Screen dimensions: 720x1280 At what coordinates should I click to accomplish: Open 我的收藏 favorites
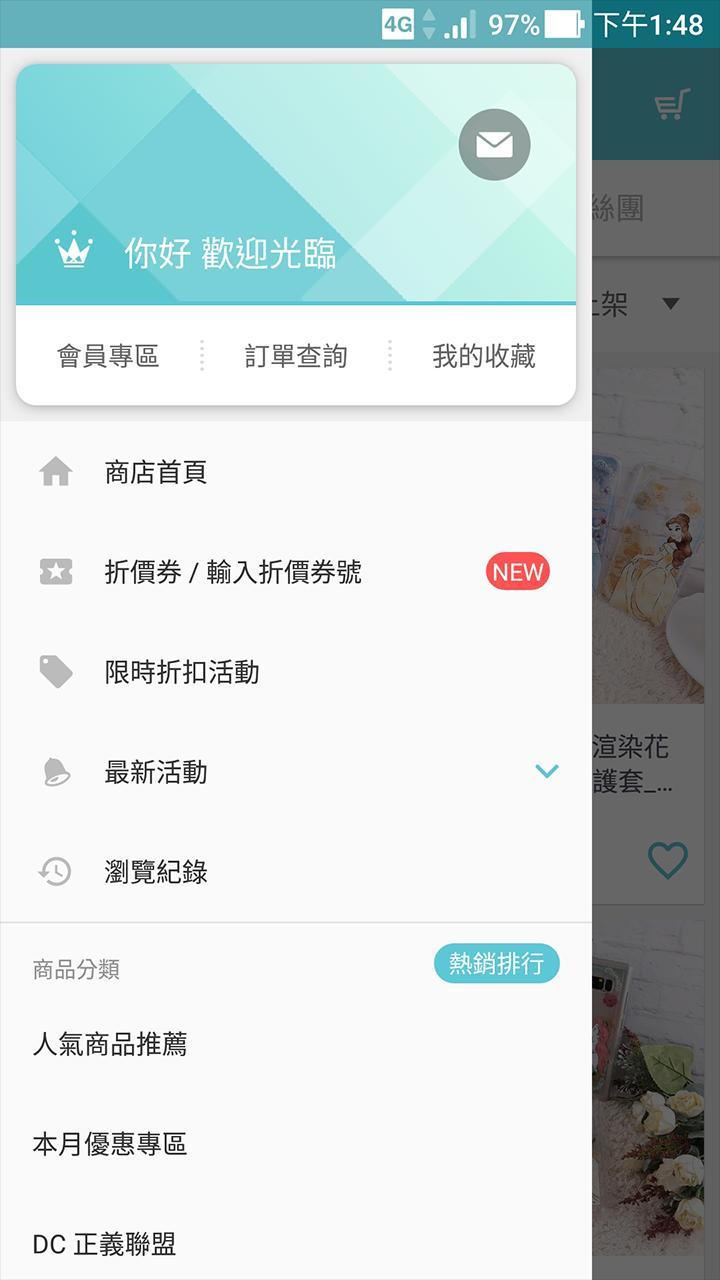(x=484, y=356)
